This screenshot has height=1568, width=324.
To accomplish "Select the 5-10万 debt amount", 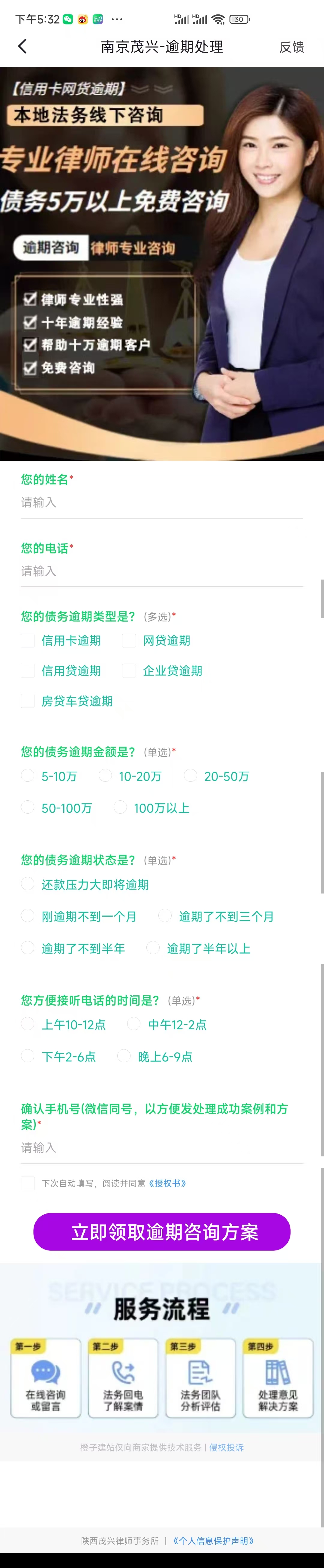I will [28, 775].
